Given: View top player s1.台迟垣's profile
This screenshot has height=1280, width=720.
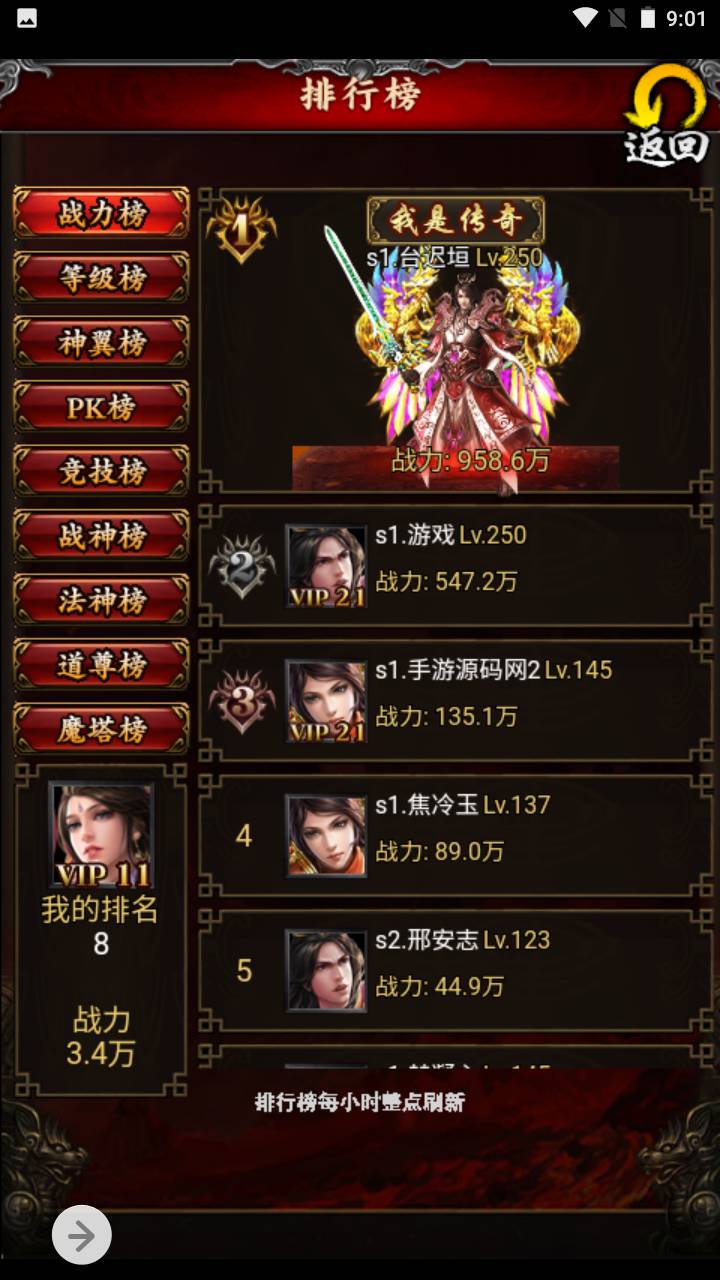Looking at the screenshot, I should 455,345.
